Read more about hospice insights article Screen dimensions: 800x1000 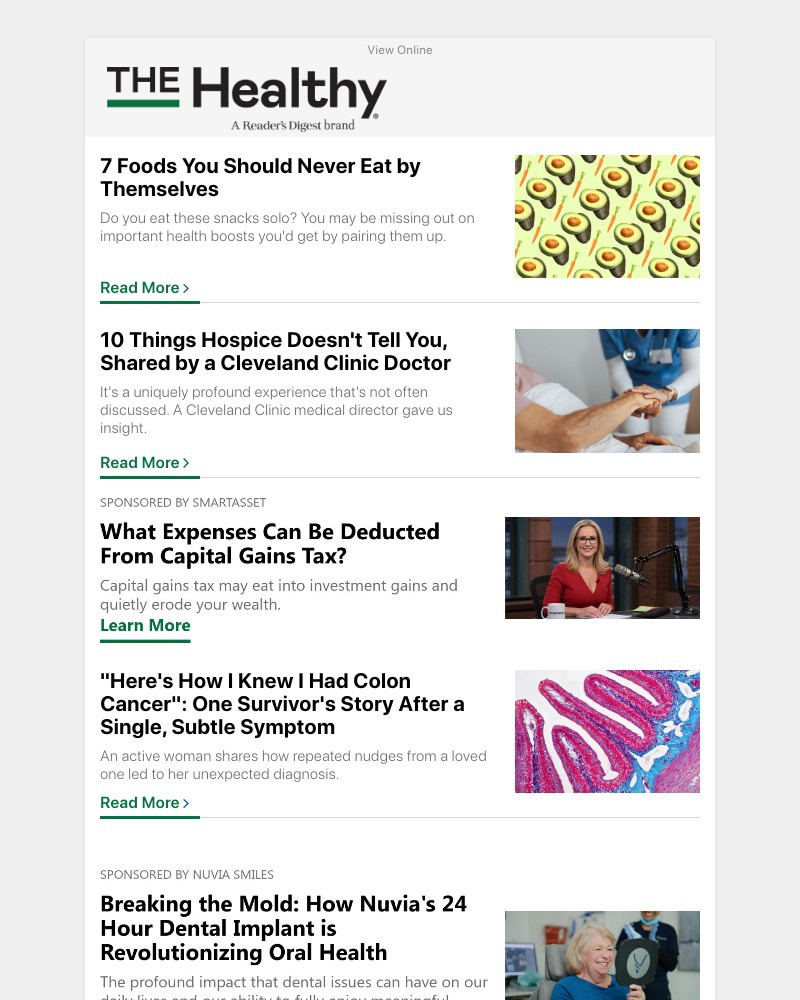144,463
